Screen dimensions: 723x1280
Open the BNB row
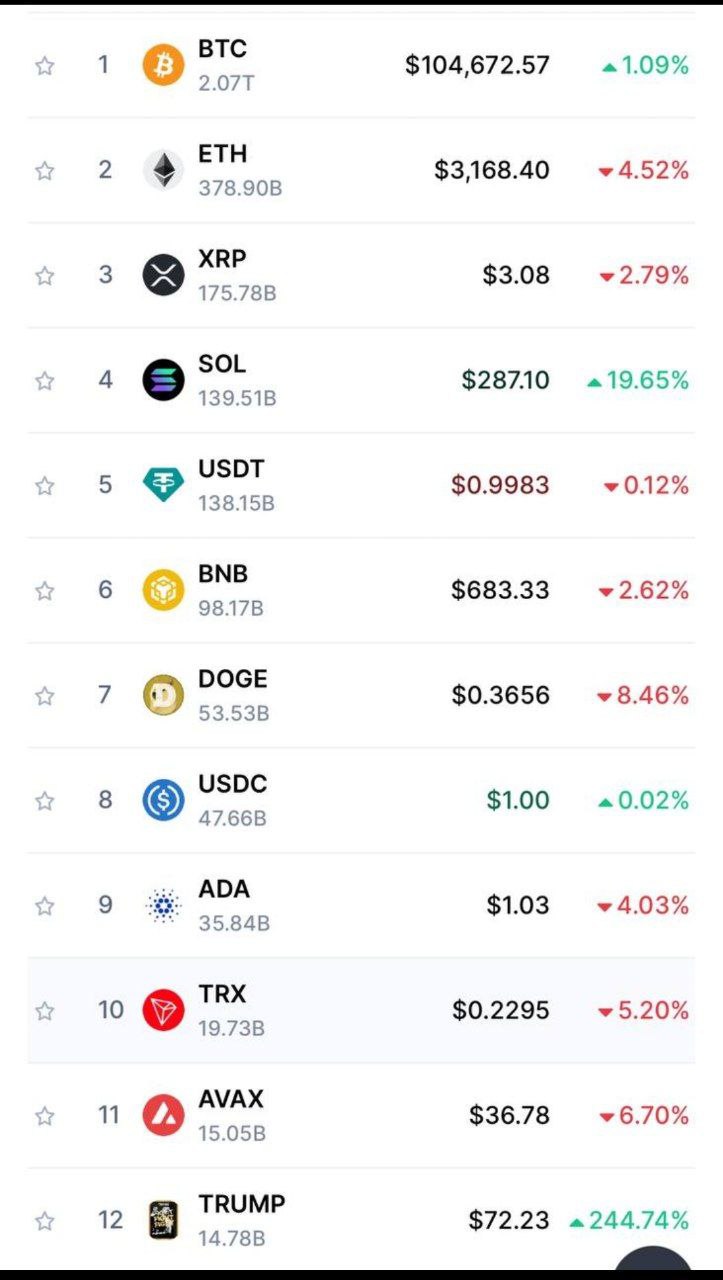pyautogui.click(x=361, y=590)
